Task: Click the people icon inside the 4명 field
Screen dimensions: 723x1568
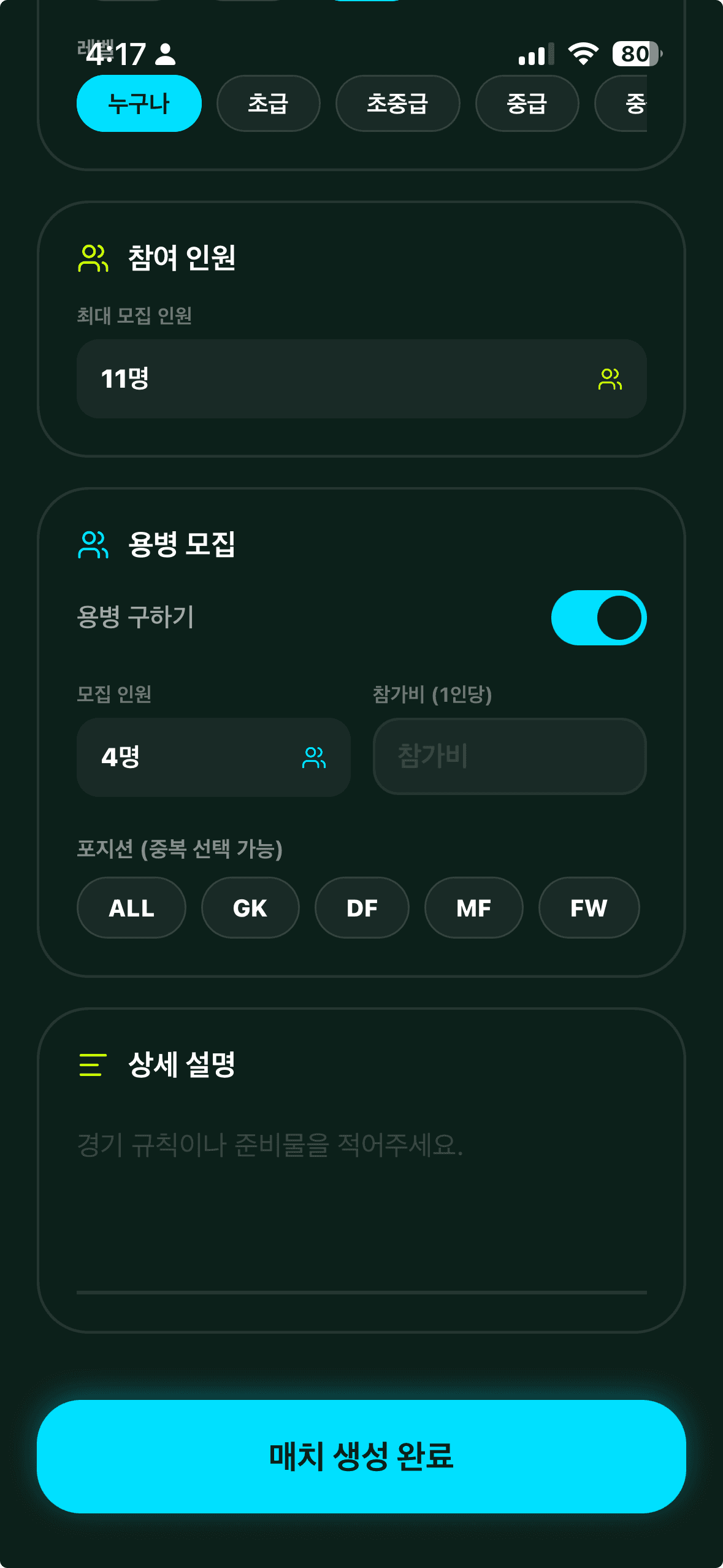Action: (x=314, y=756)
